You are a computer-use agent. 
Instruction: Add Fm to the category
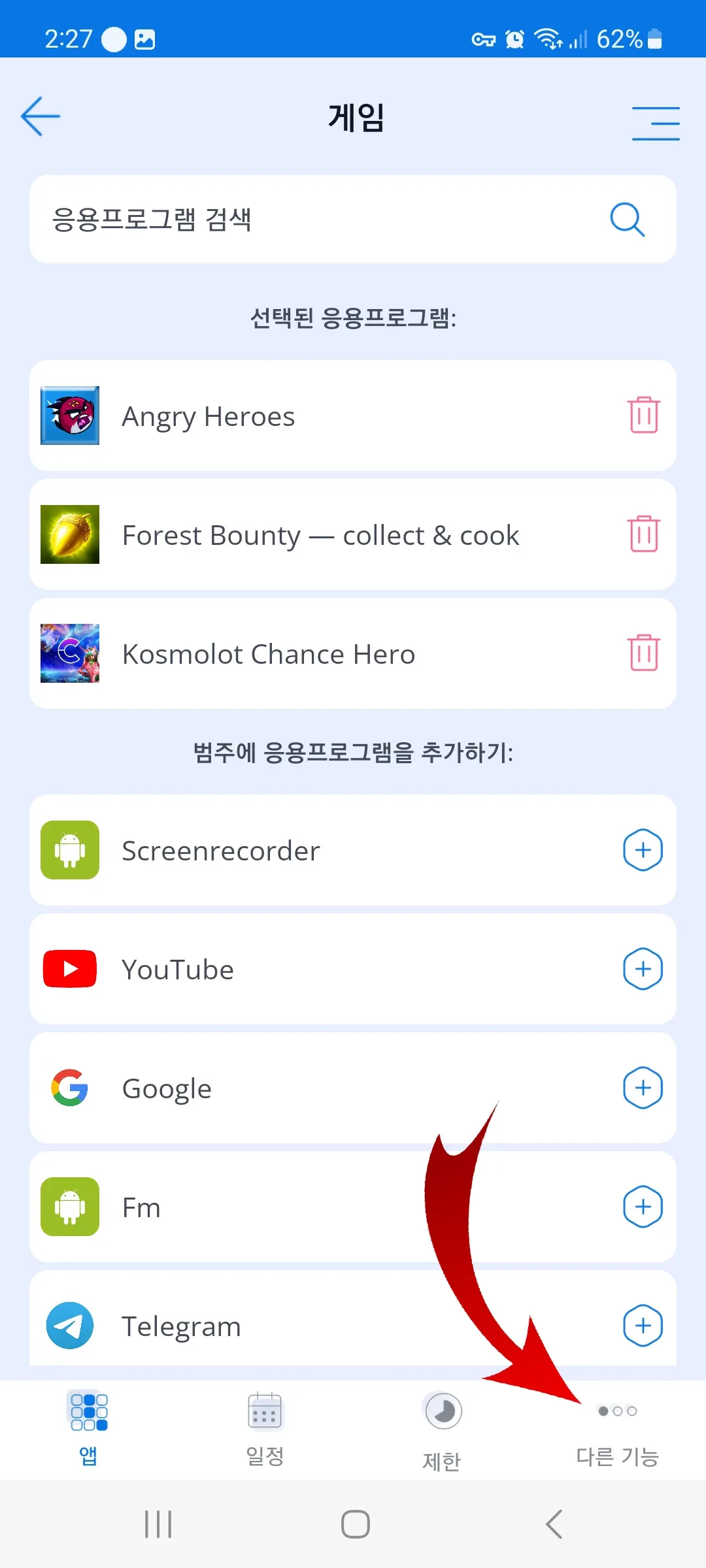[x=643, y=1207]
